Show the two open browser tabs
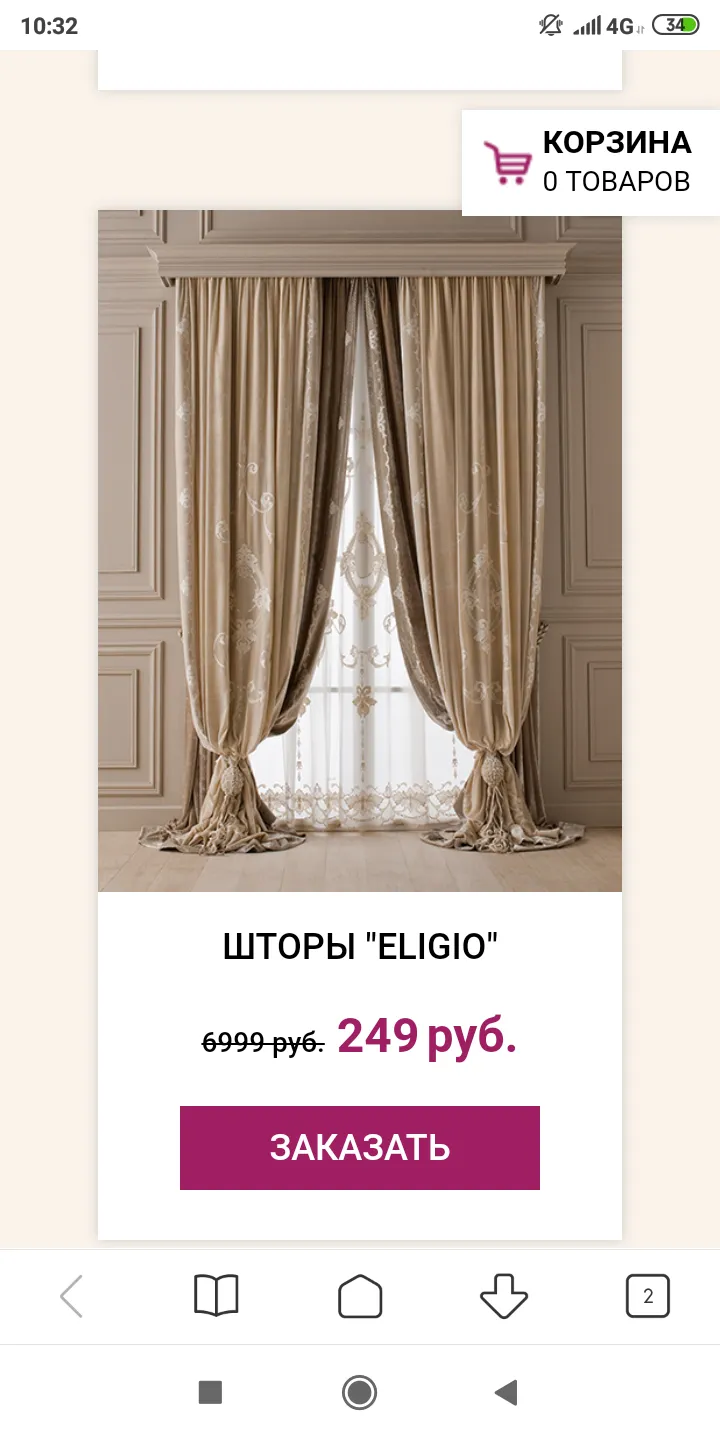The height and width of the screenshot is (1440, 720). point(648,1297)
